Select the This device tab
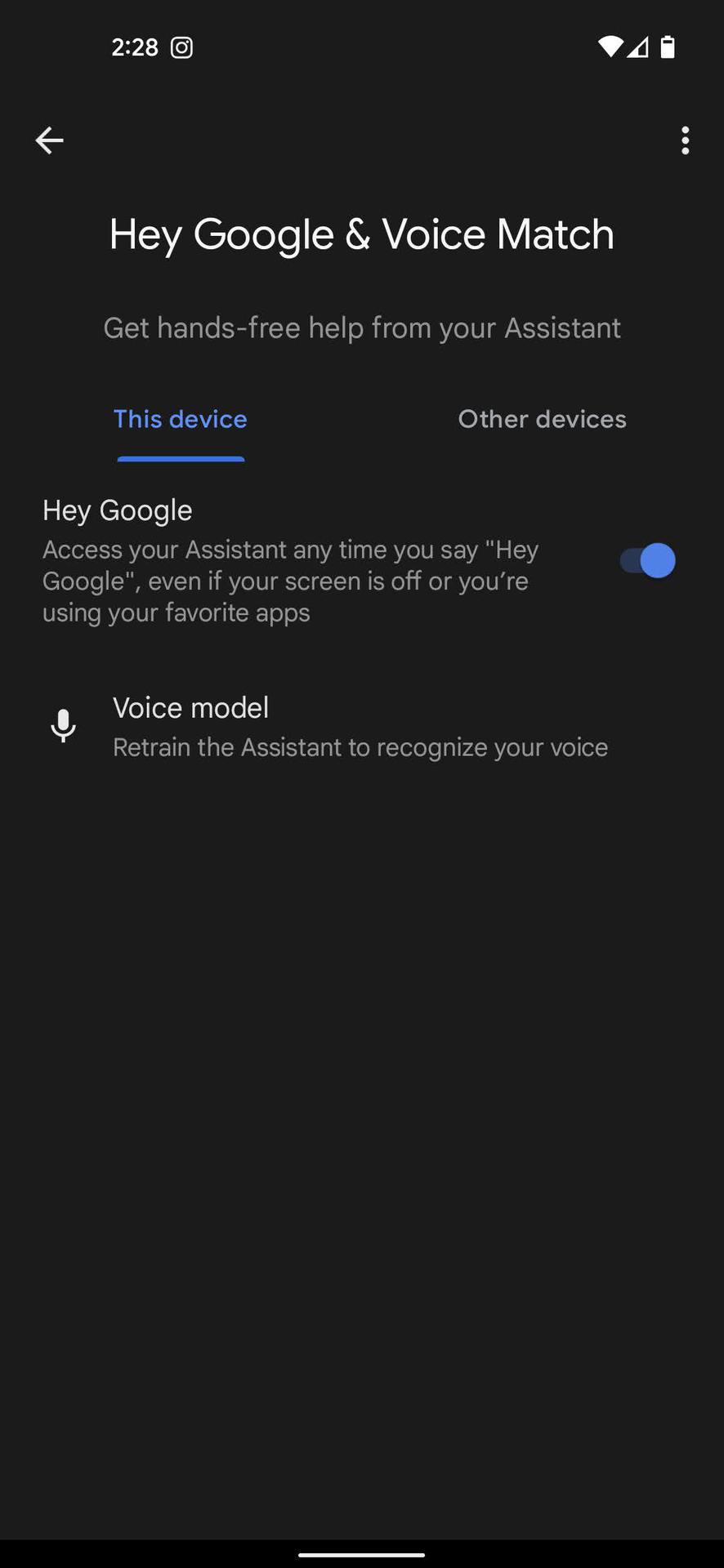The image size is (724, 1568). click(180, 419)
